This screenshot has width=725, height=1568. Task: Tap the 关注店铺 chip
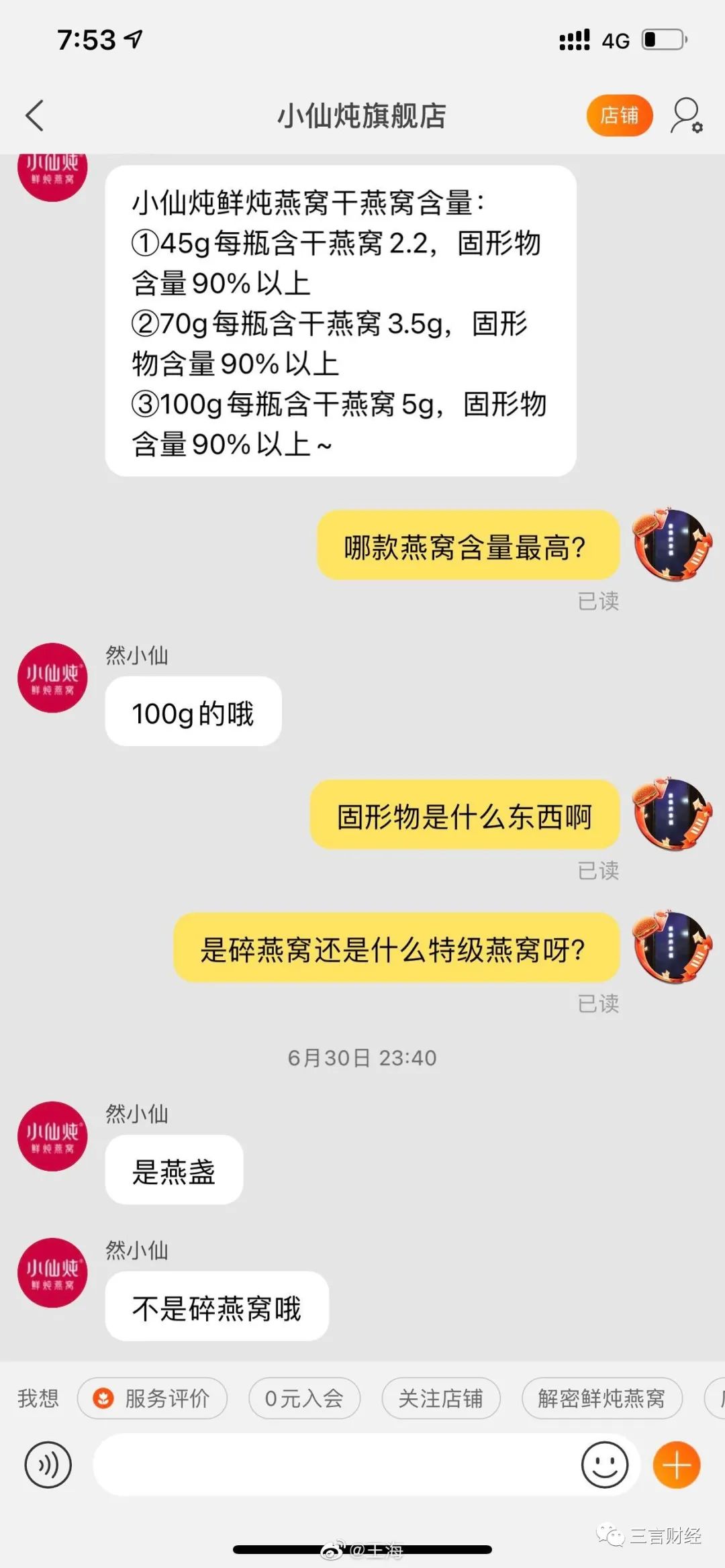[x=440, y=1398]
